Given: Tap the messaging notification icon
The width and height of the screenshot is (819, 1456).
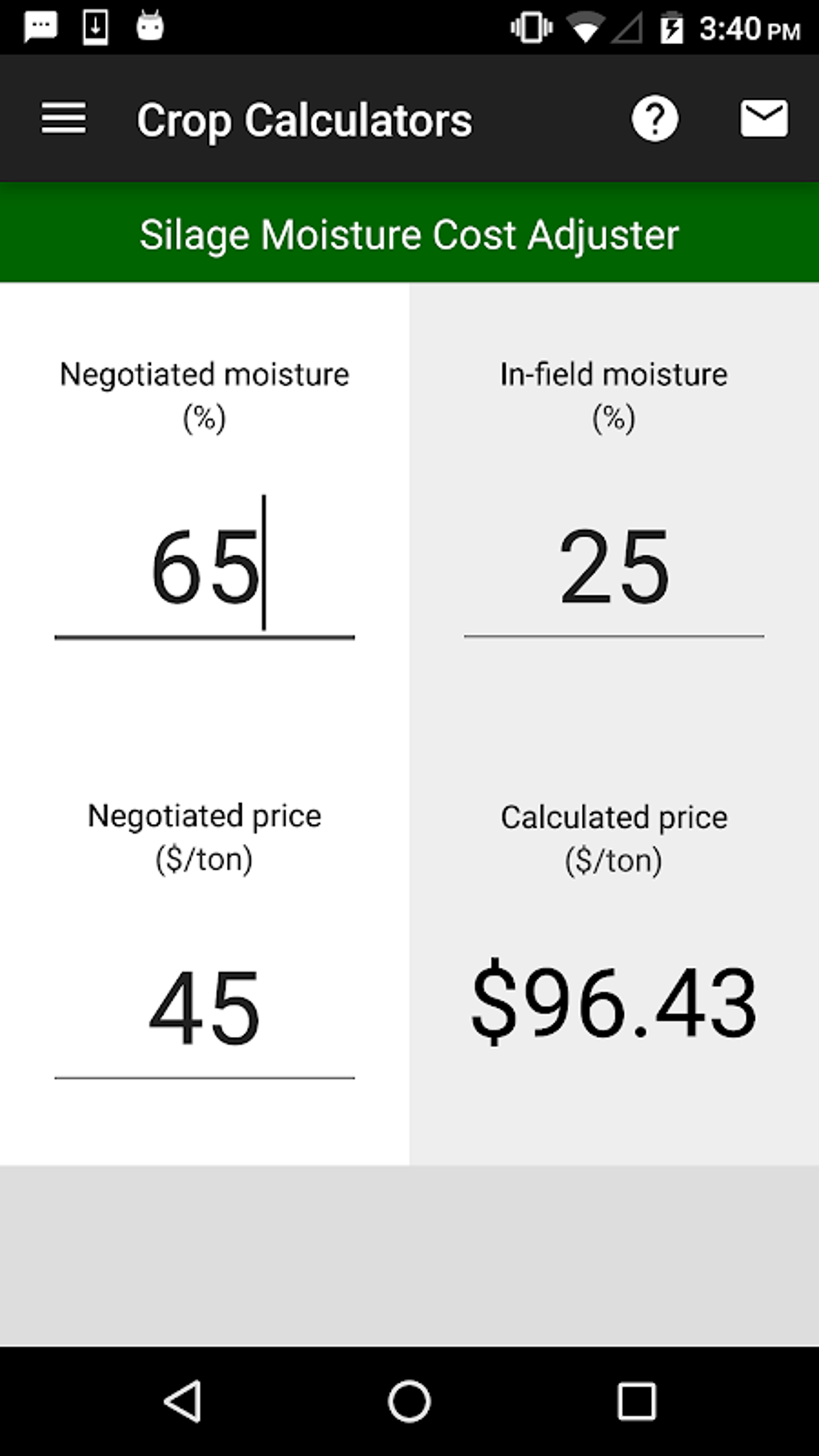Looking at the screenshot, I should [40, 26].
